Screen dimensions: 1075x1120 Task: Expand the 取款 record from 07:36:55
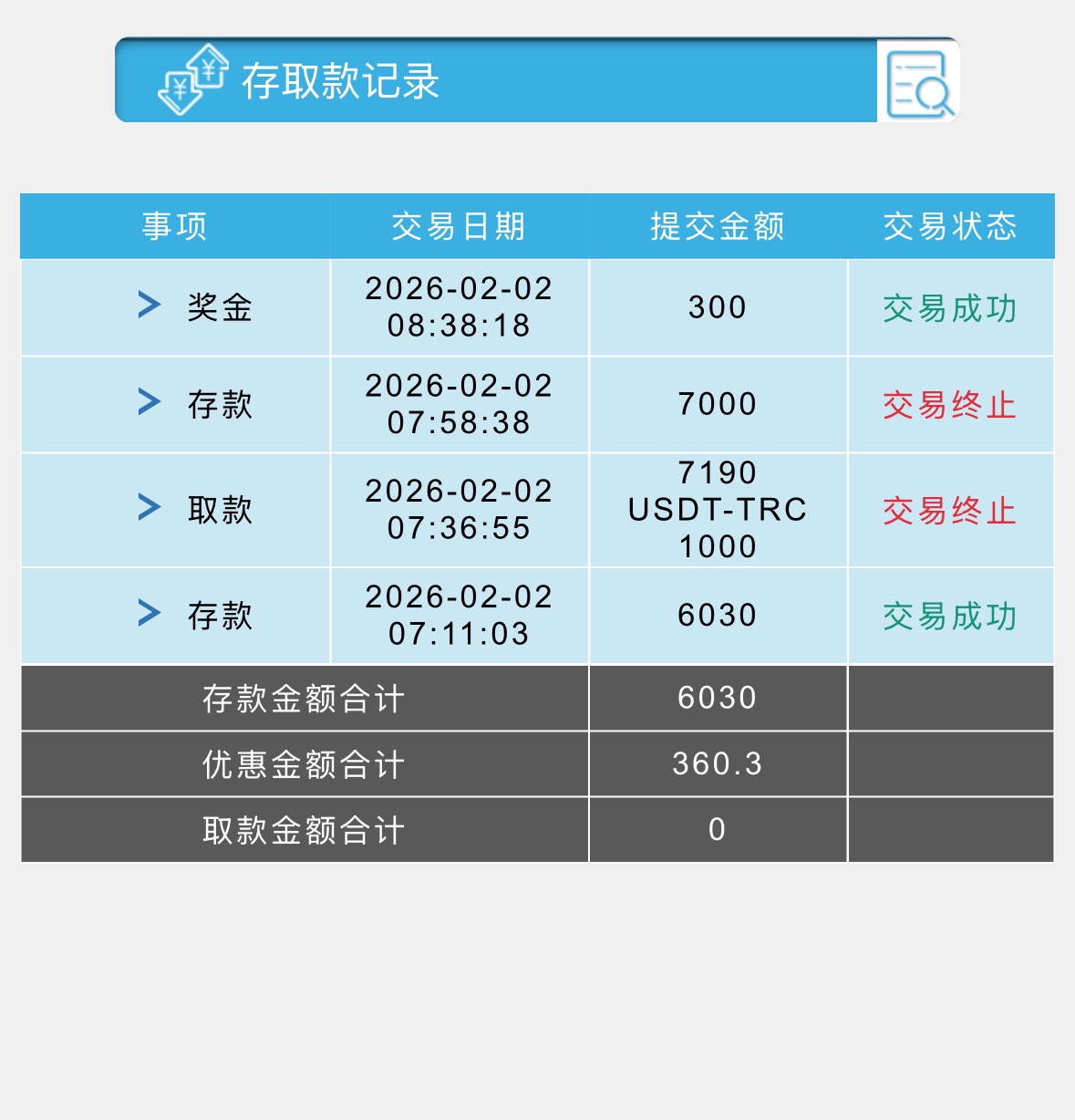click(x=150, y=507)
